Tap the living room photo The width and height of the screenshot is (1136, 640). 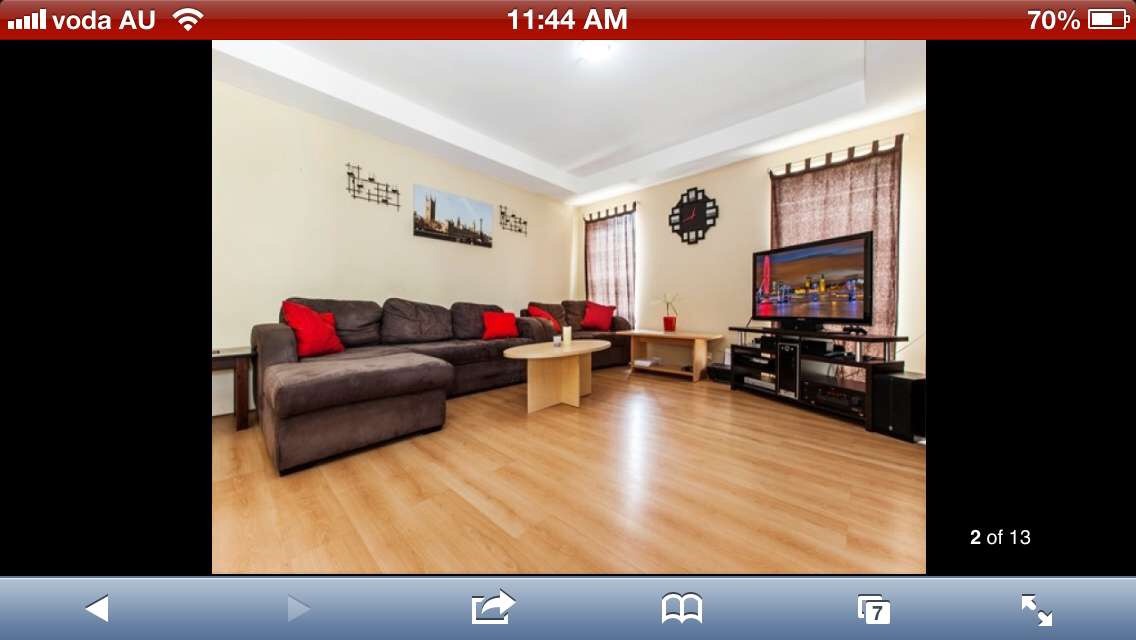point(568,307)
